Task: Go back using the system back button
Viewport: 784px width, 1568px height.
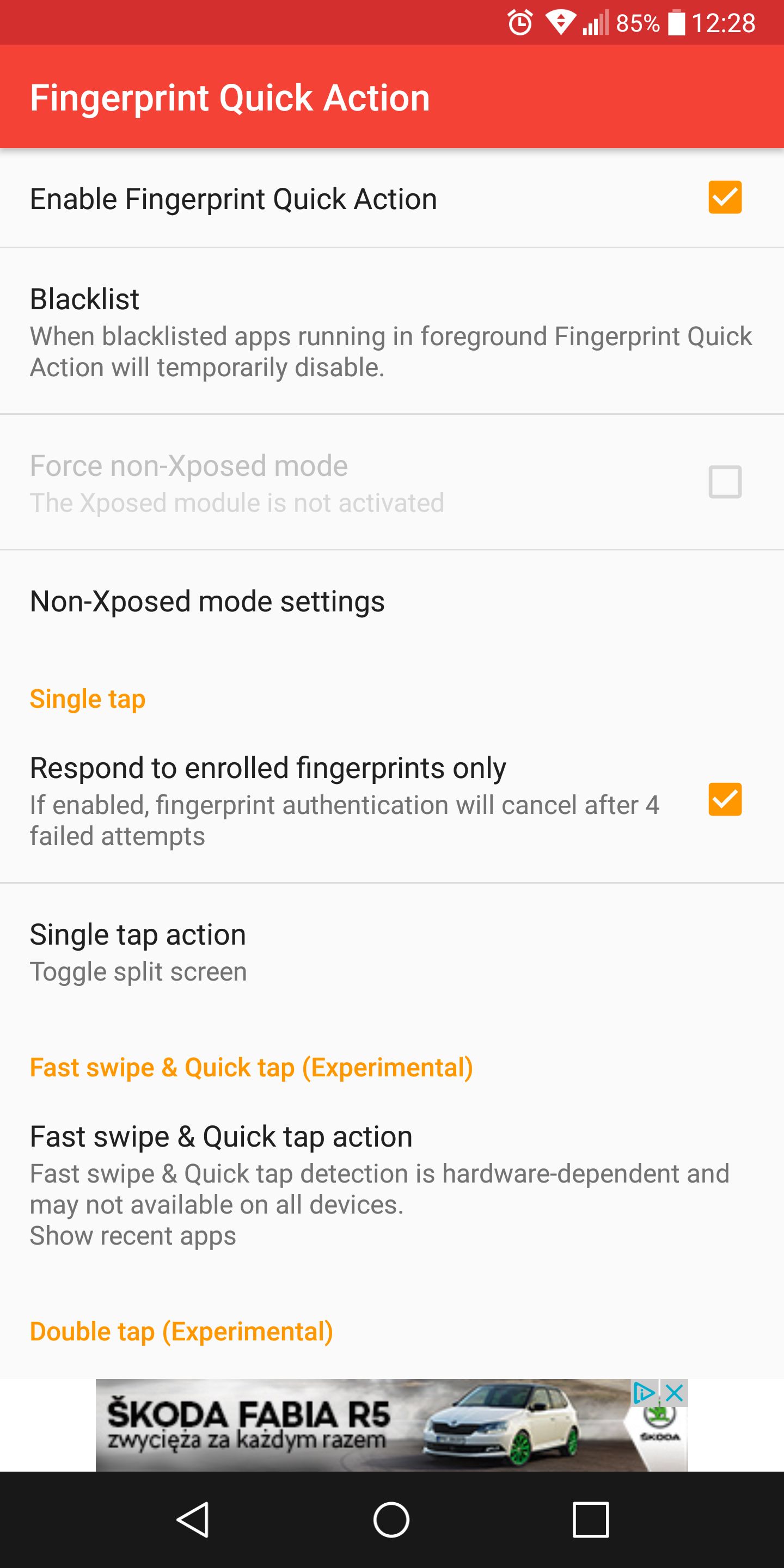Action: tap(194, 1520)
